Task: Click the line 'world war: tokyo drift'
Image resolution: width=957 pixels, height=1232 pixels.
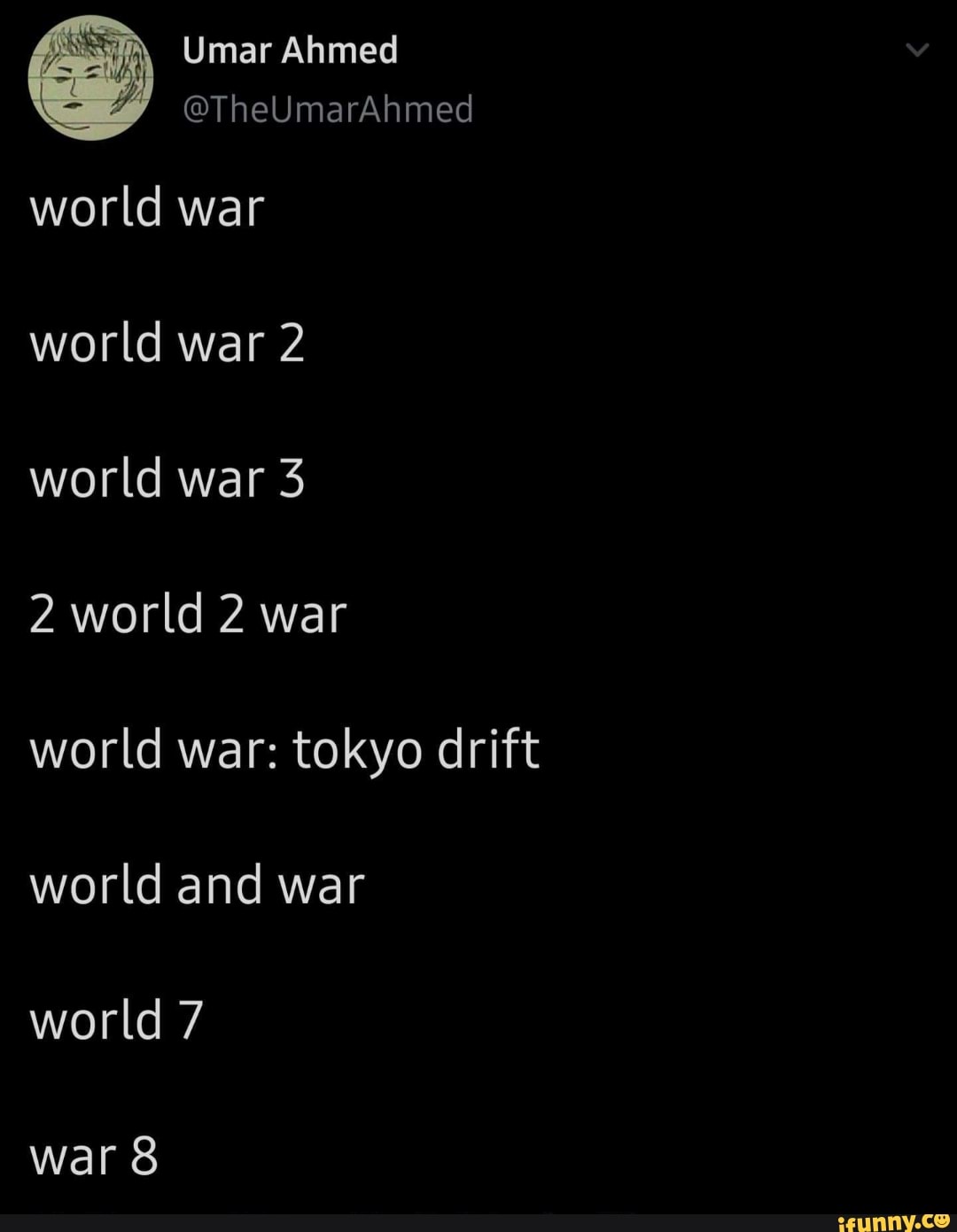Action: click(284, 748)
